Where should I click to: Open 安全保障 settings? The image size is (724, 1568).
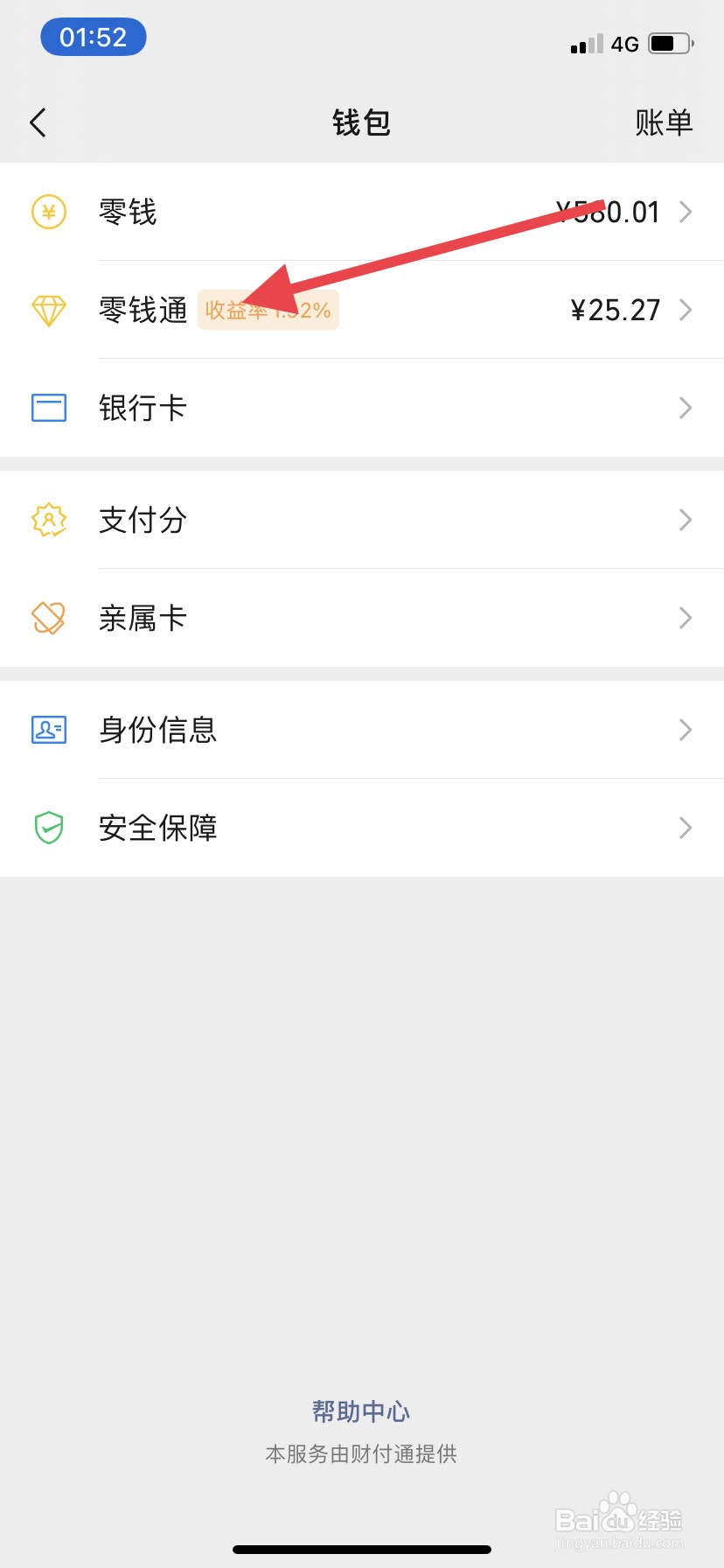tap(362, 828)
